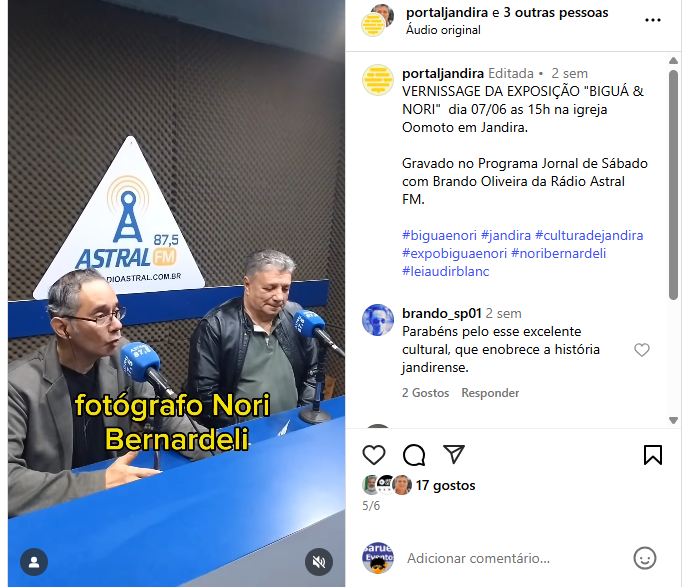The image size is (691, 587).
Task: Show people tagged in the video
Action: 35,561
